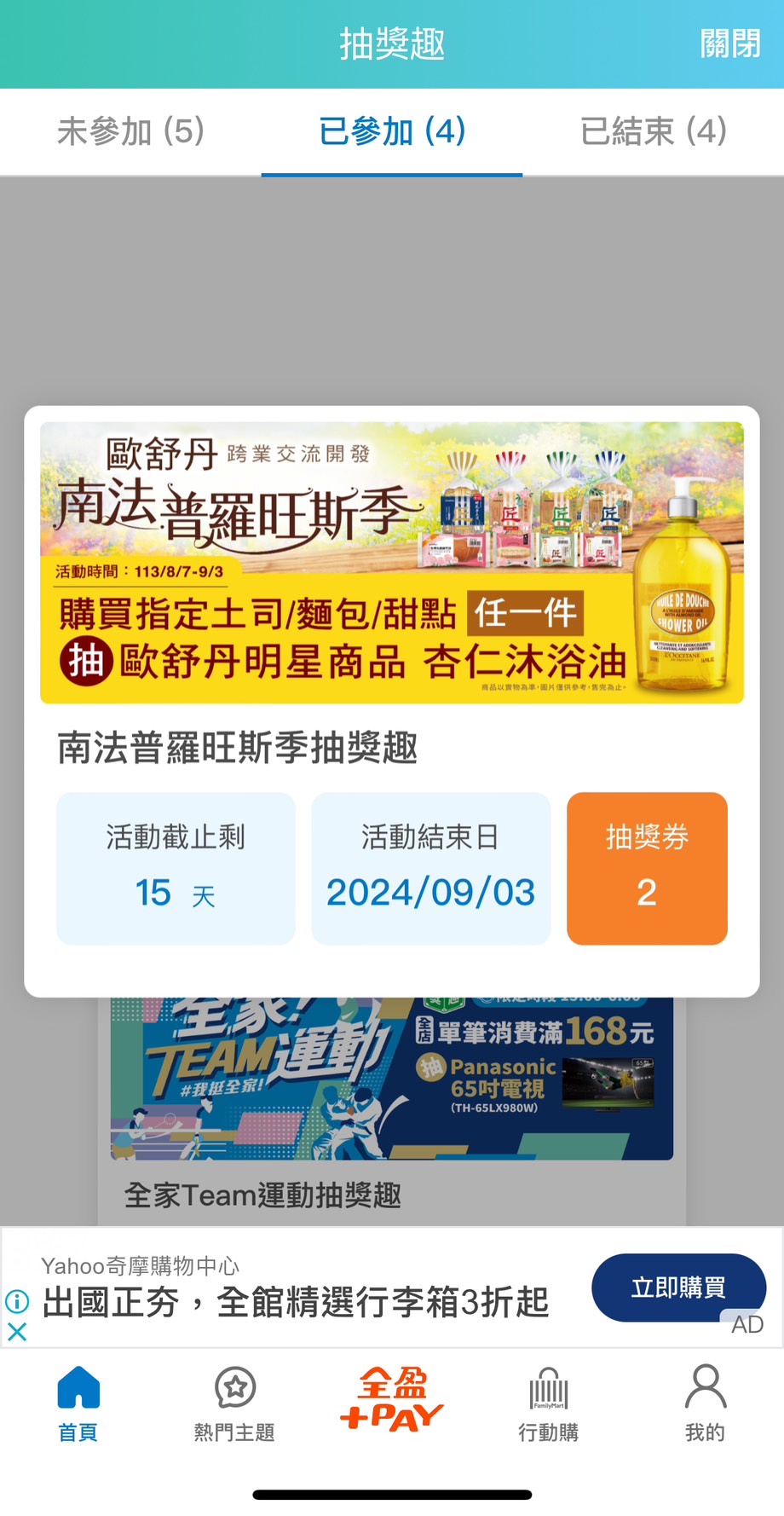Image resolution: width=784 pixels, height=1516 pixels.
Task: Switch to the 未參加 (5) tab
Action: [130, 132]
